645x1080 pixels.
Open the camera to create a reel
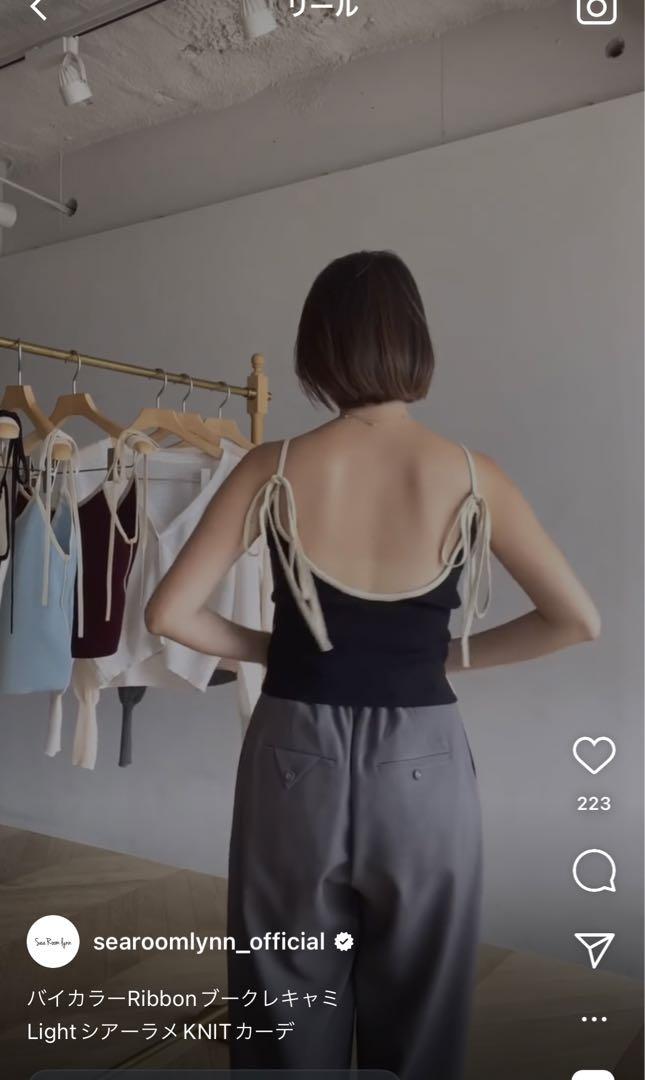[x=596, y=10]
